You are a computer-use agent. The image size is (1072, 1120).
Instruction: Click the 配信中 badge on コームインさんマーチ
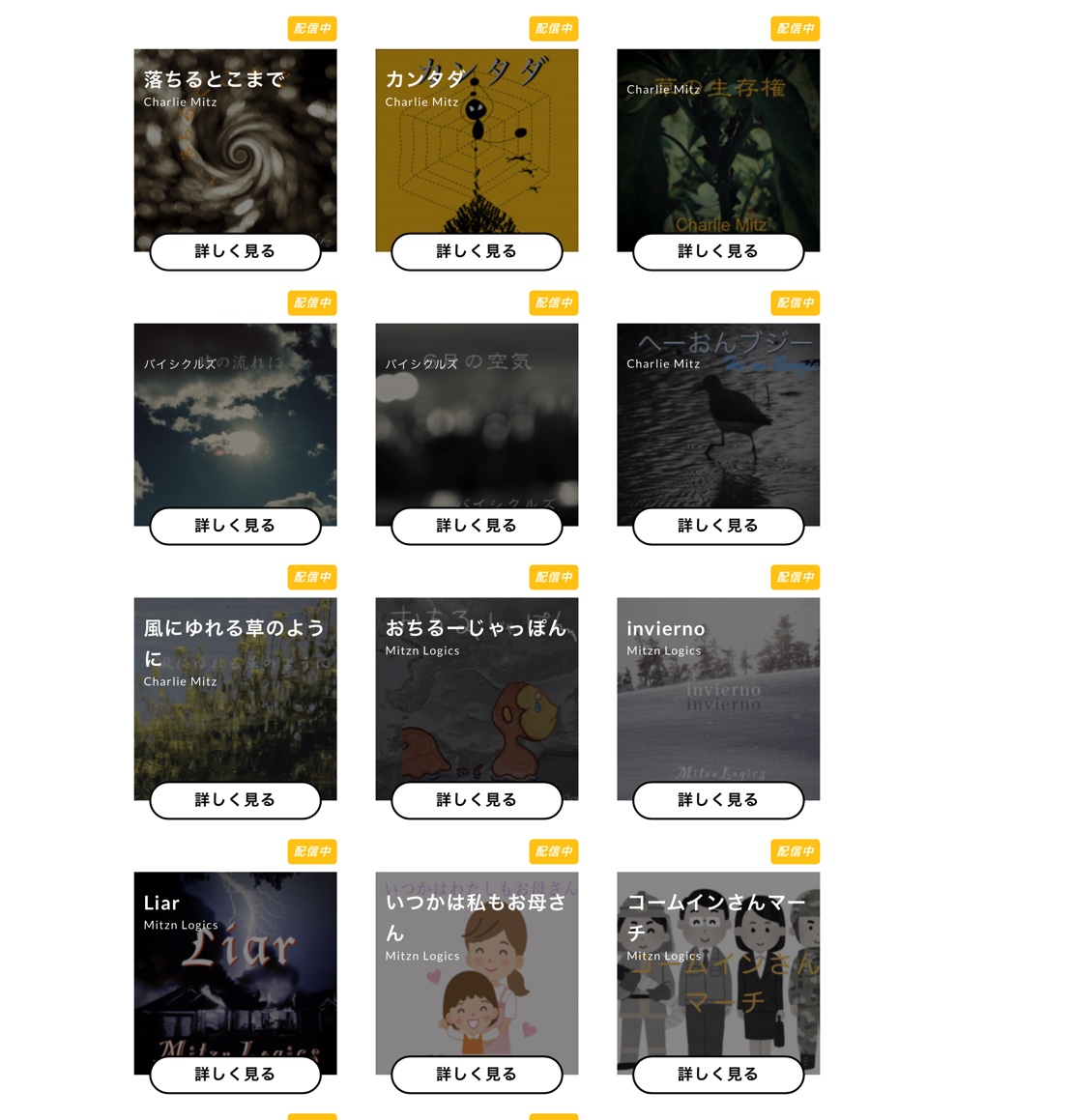[795, 851]
